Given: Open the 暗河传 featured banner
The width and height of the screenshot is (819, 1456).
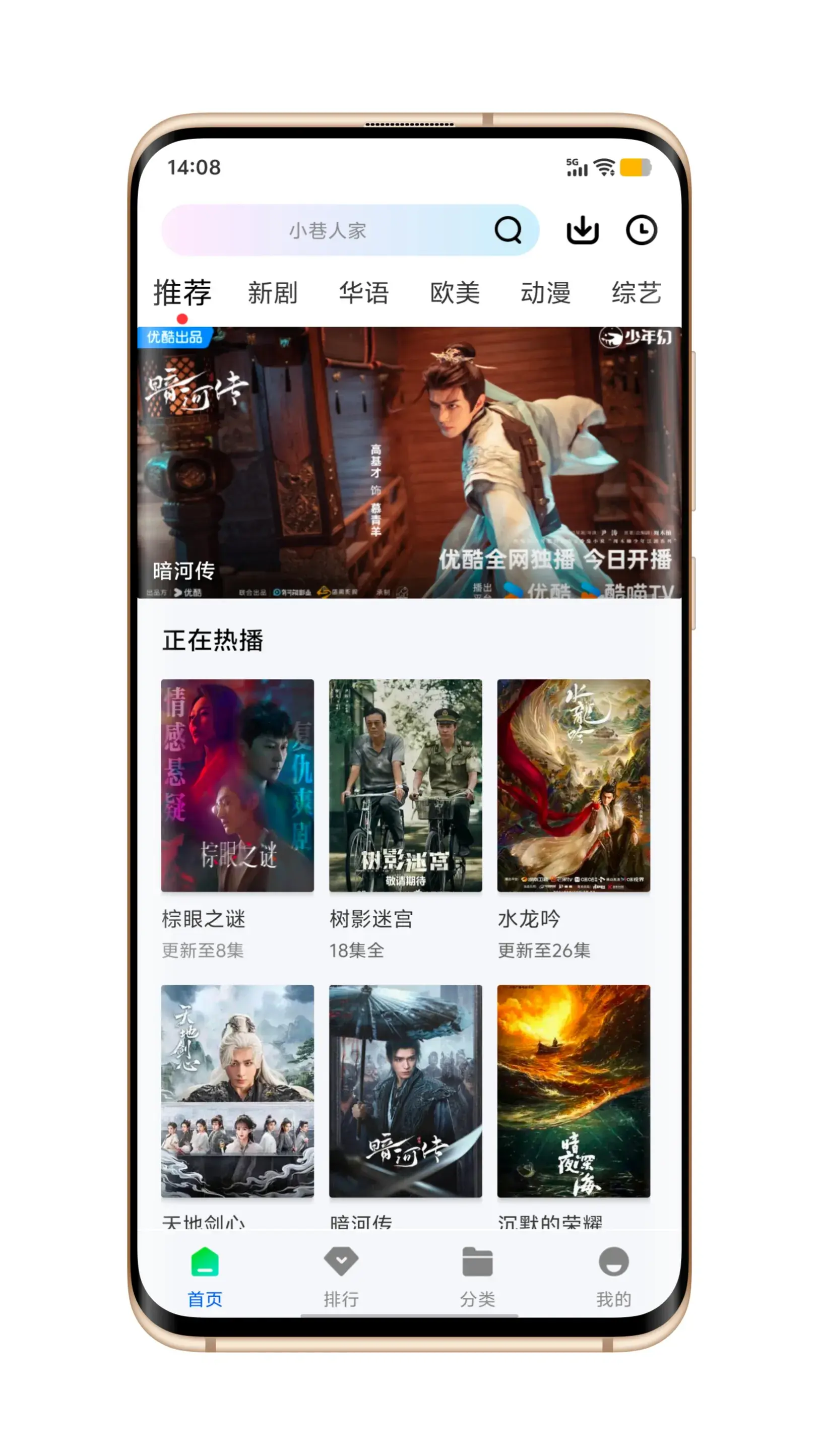Looking at the screenshot, I should click(x=409, y=462).
